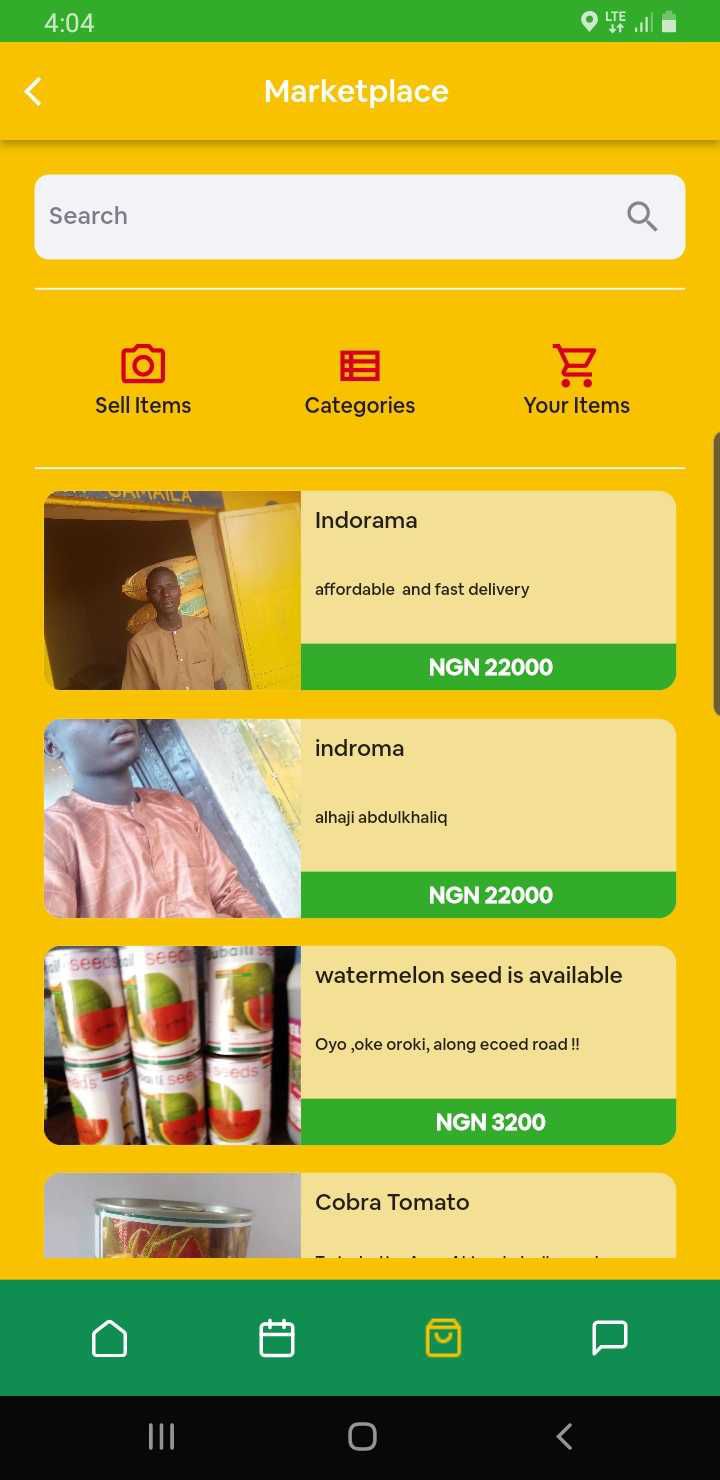
Task: Open the chat messages tab
Action: 610,1338
